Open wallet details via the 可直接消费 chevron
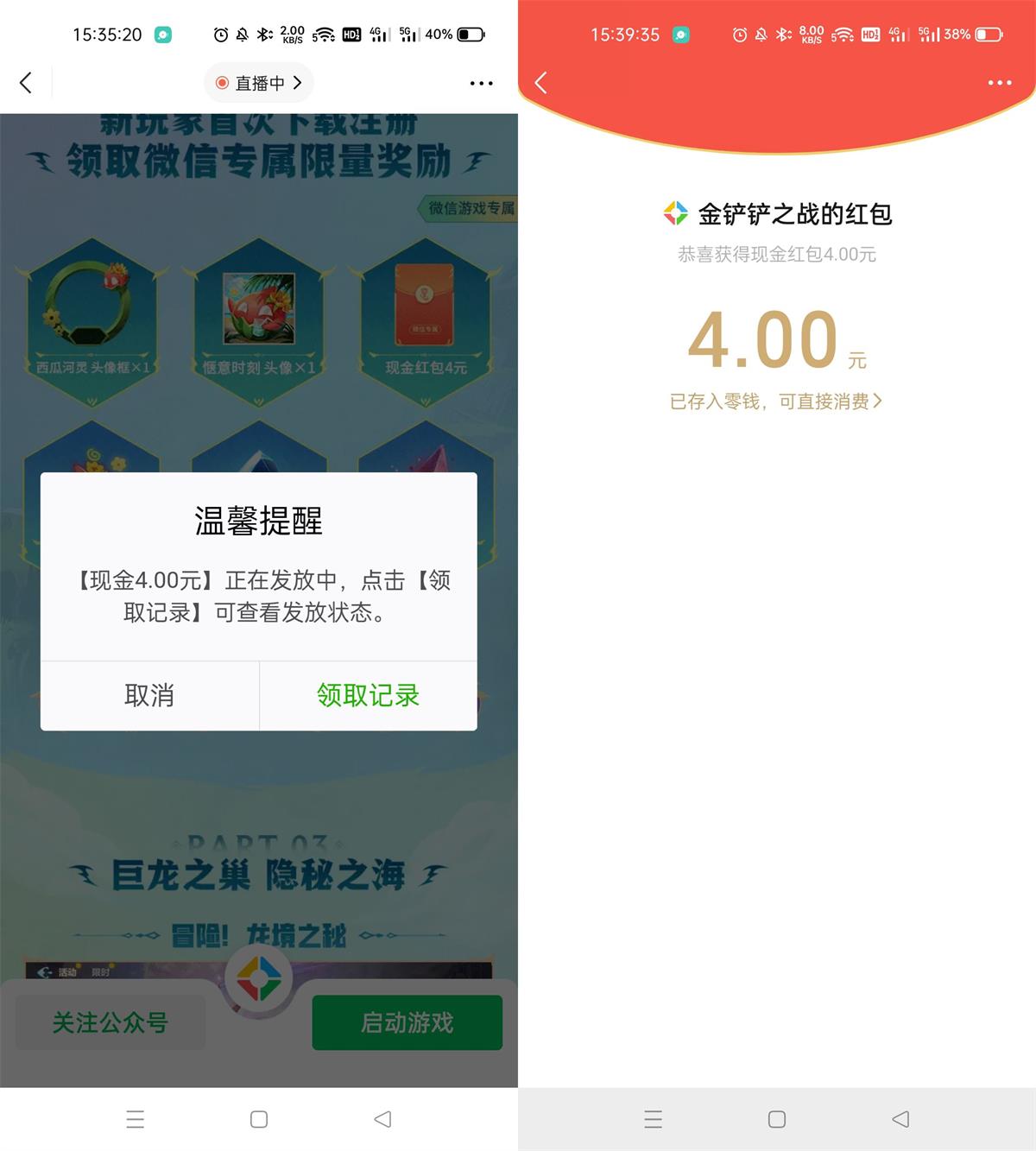Viewport: 1036px width, 1151px height. pos(879,402)
